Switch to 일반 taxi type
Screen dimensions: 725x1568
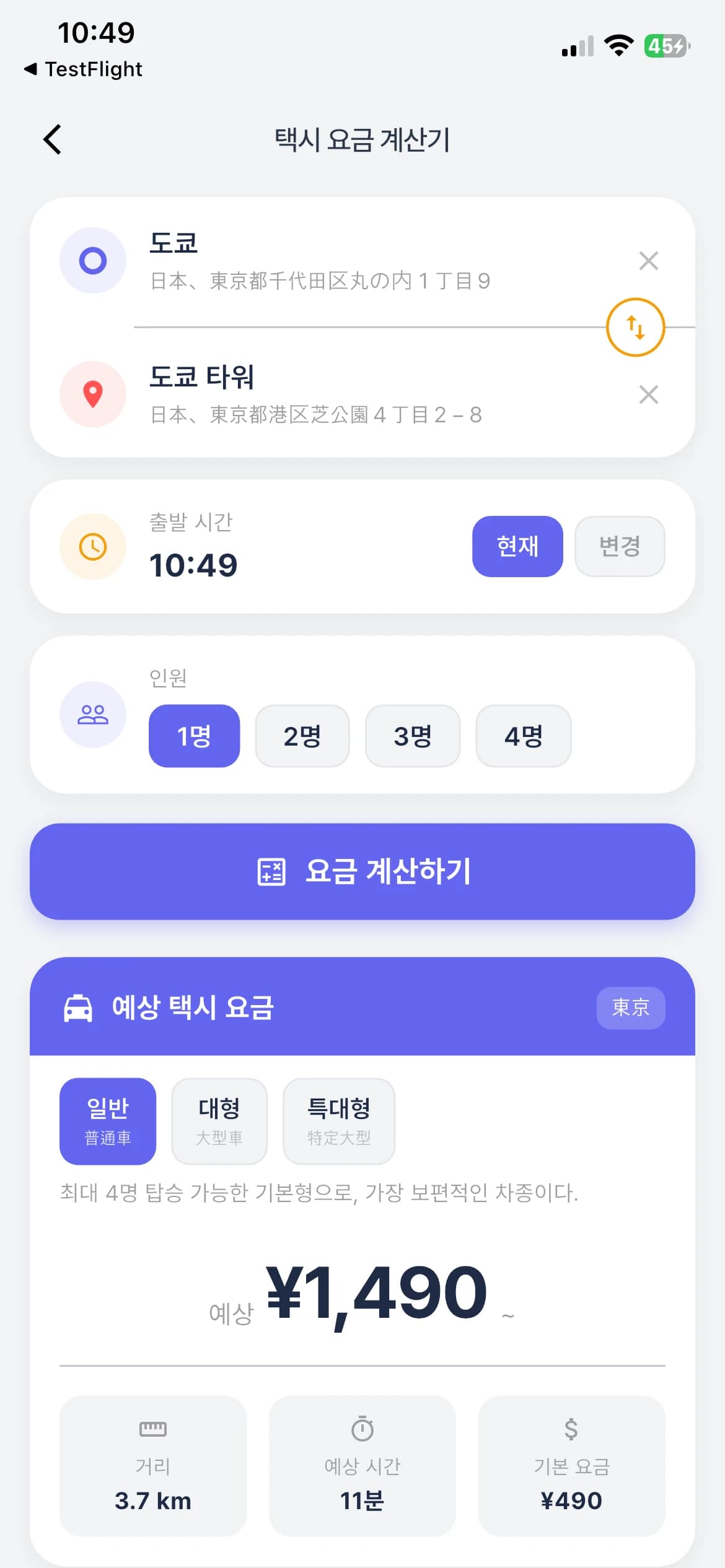[x=108, y=1121]
